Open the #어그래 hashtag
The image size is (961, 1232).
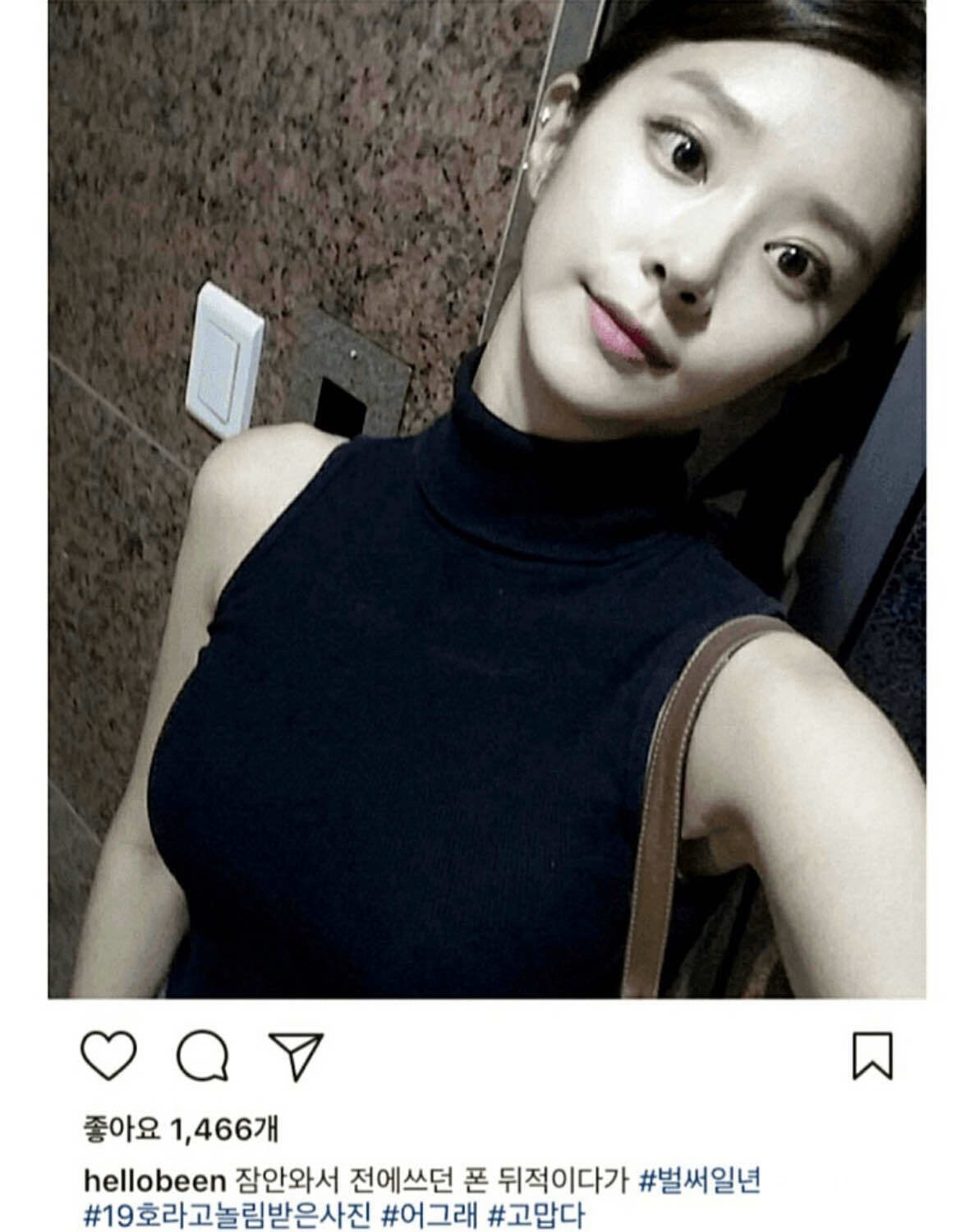point(431,1214)
